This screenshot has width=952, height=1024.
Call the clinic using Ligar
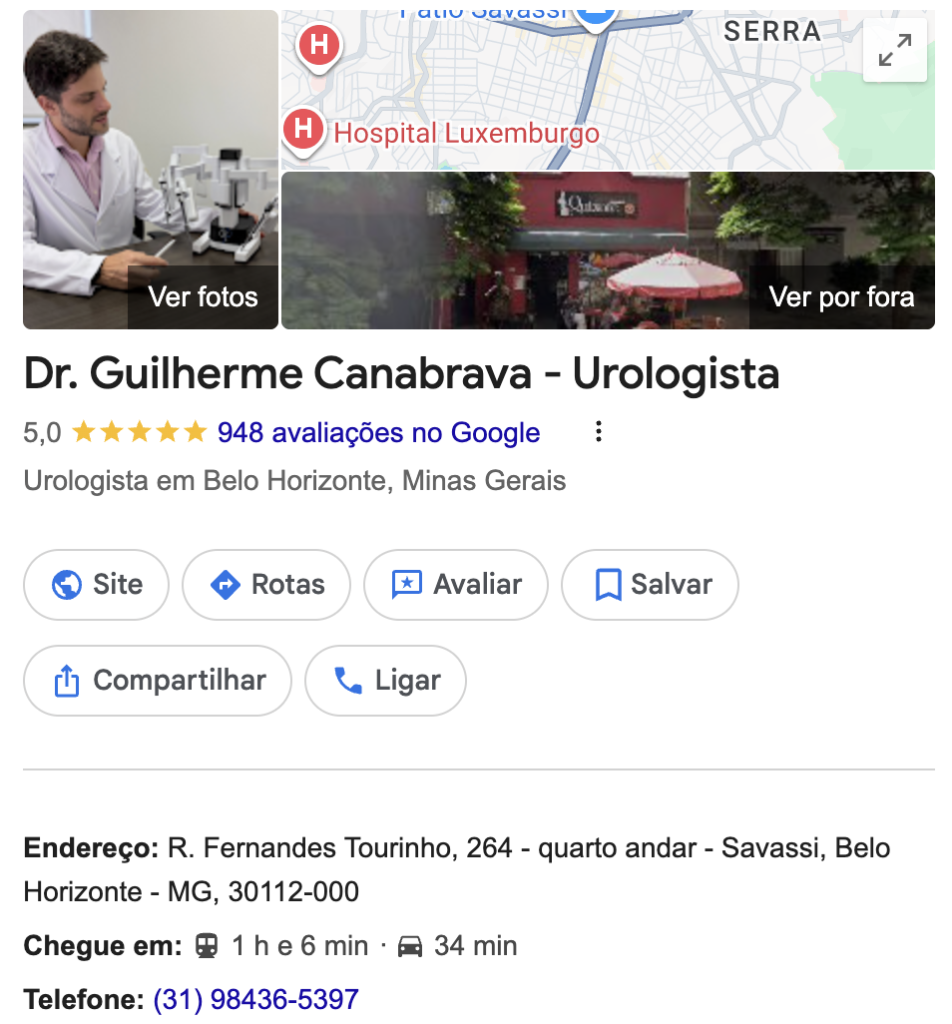coord(385,681)
